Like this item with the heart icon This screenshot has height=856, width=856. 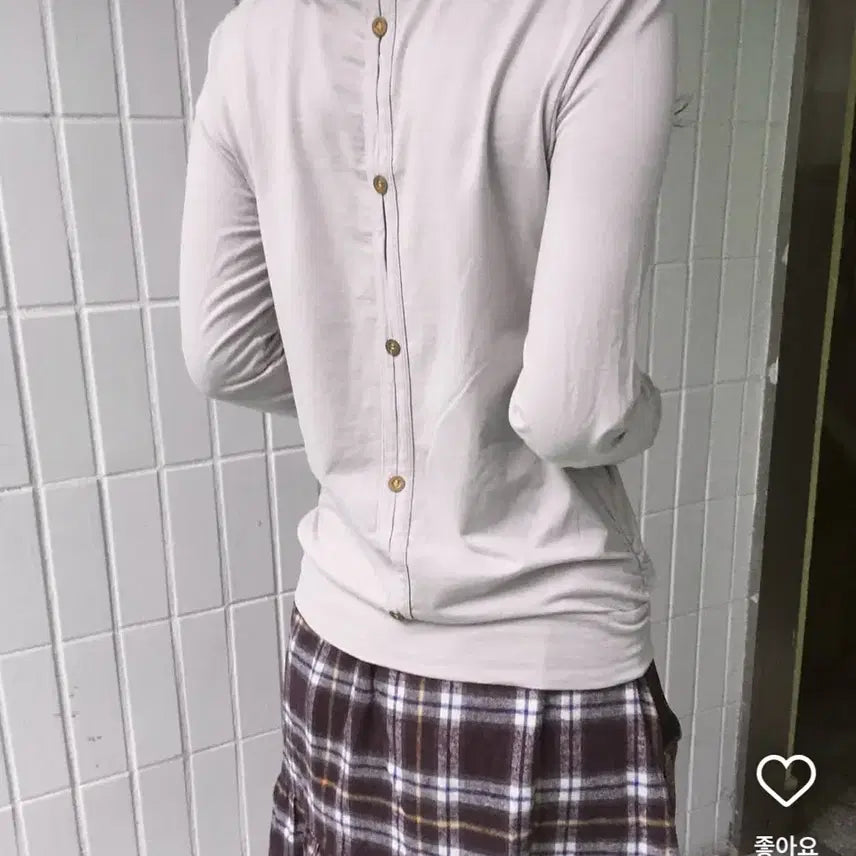(785, 780)
